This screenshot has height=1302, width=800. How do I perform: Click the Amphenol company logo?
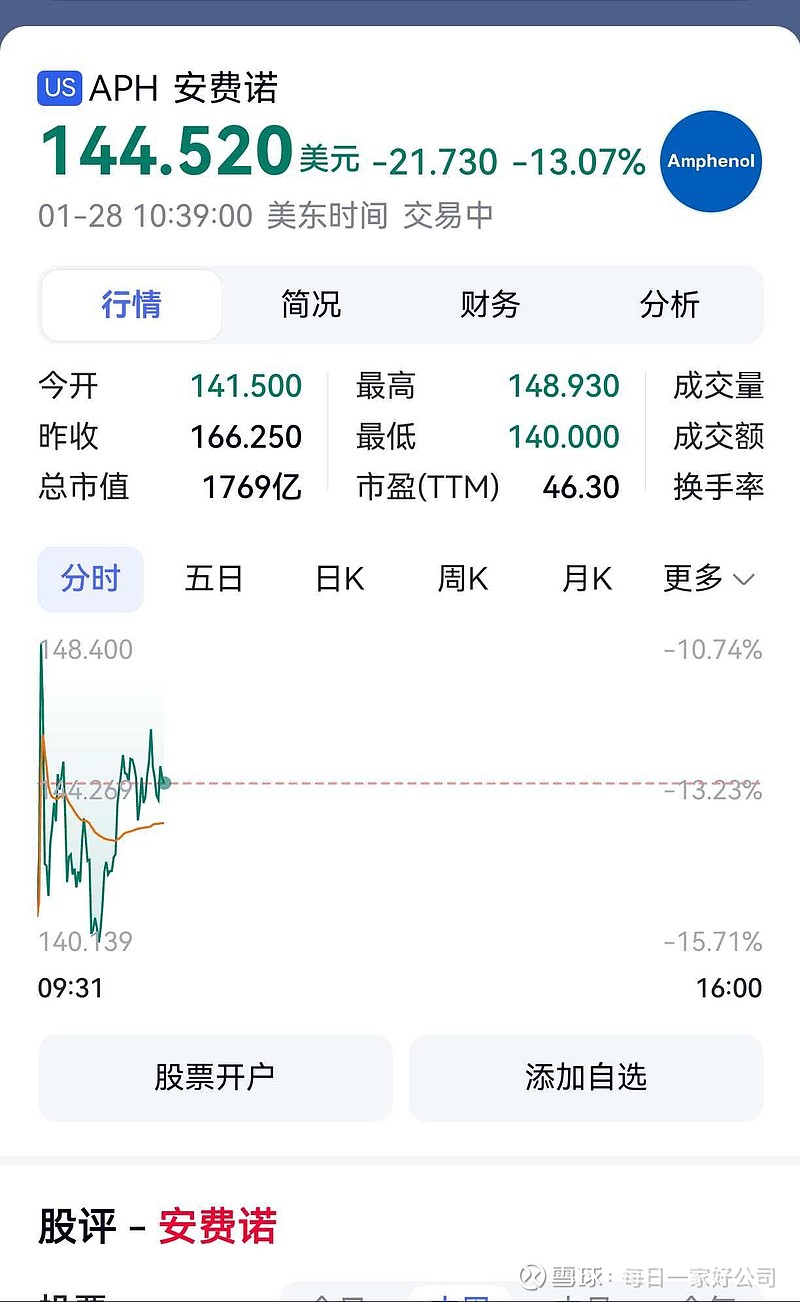(x=710, y=161)
